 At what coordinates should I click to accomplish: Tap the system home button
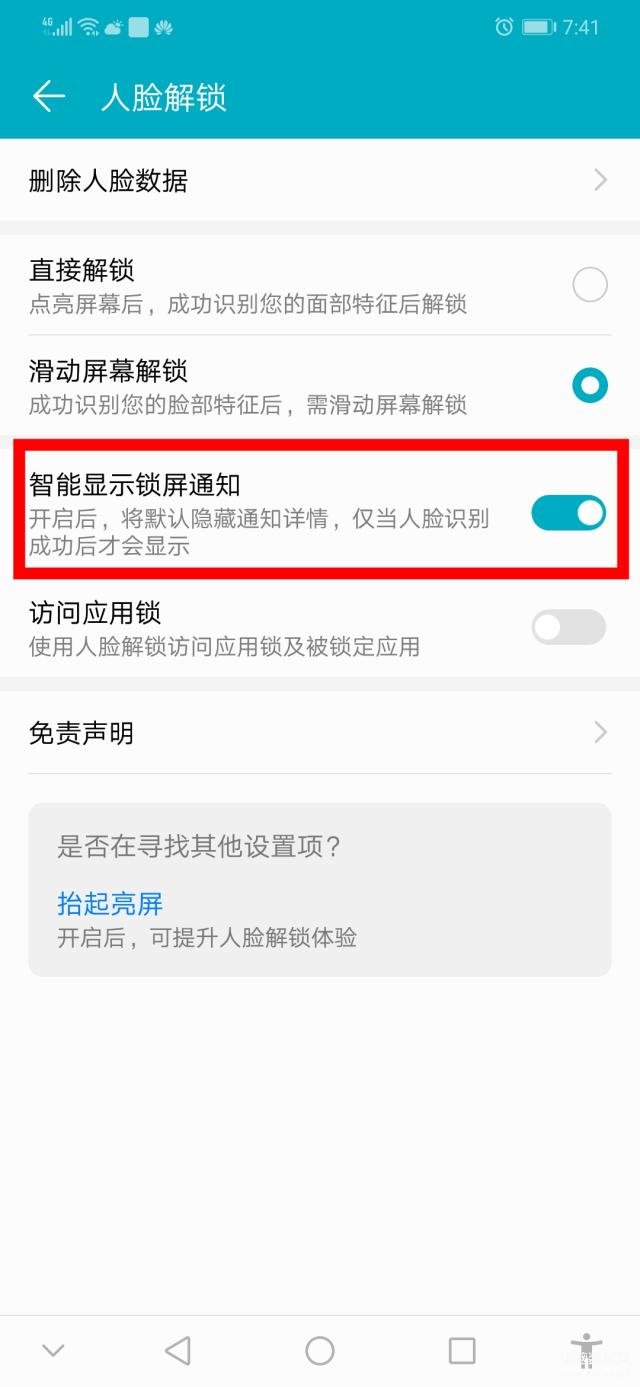tap(320, 1351)
